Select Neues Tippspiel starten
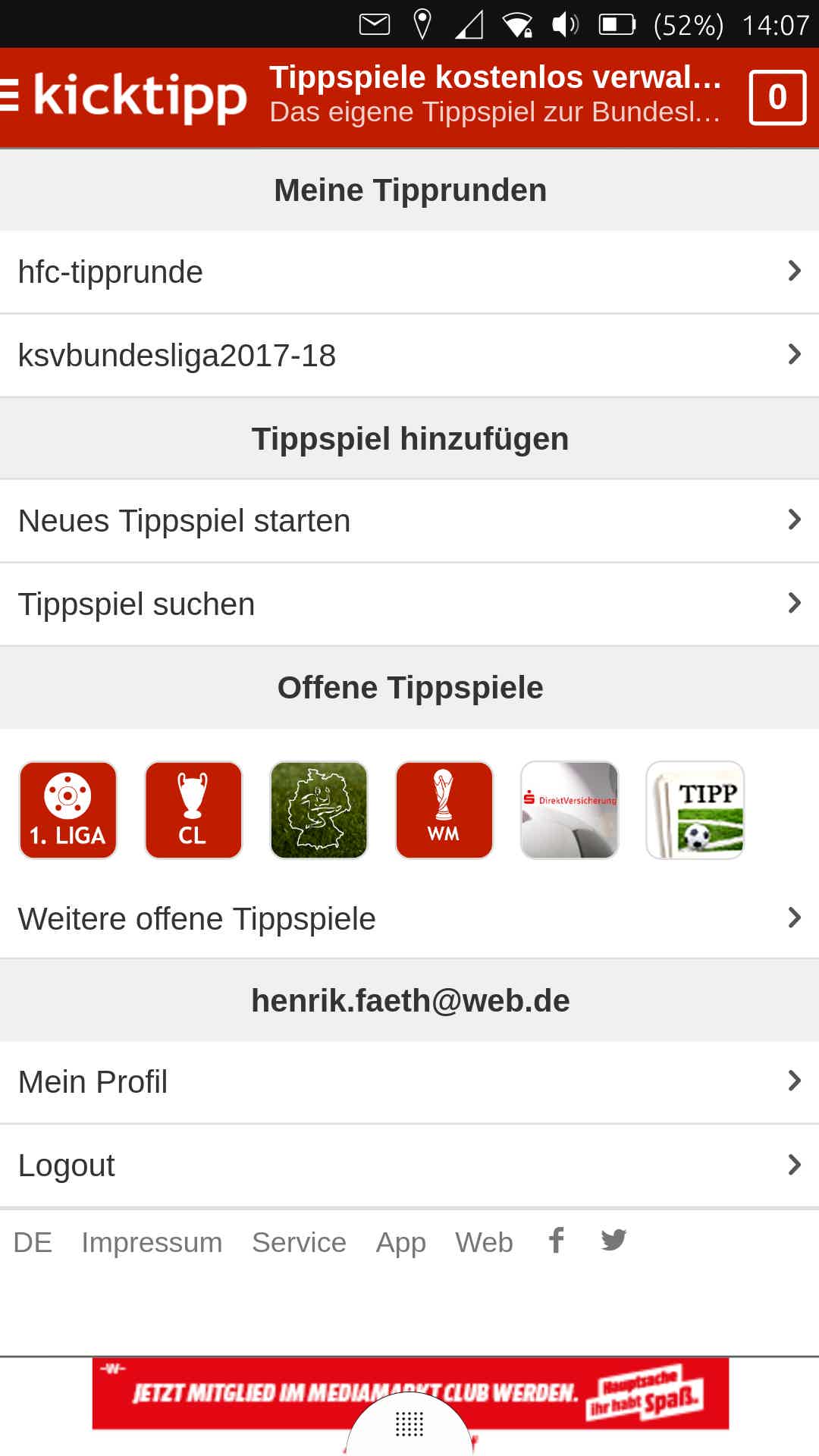Screen dimensions: 819x1456 [x=409, y=521]
